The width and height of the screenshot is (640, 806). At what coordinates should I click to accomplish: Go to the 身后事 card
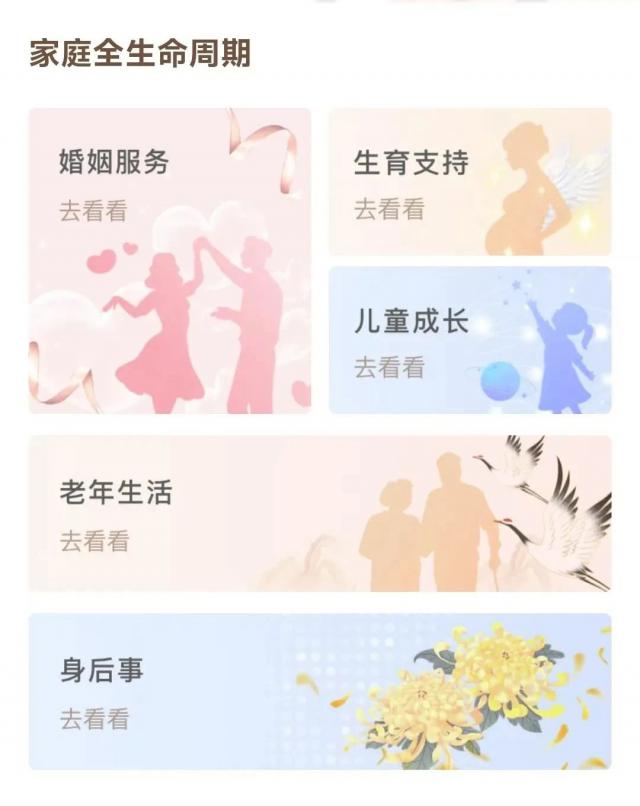[319, 691]
